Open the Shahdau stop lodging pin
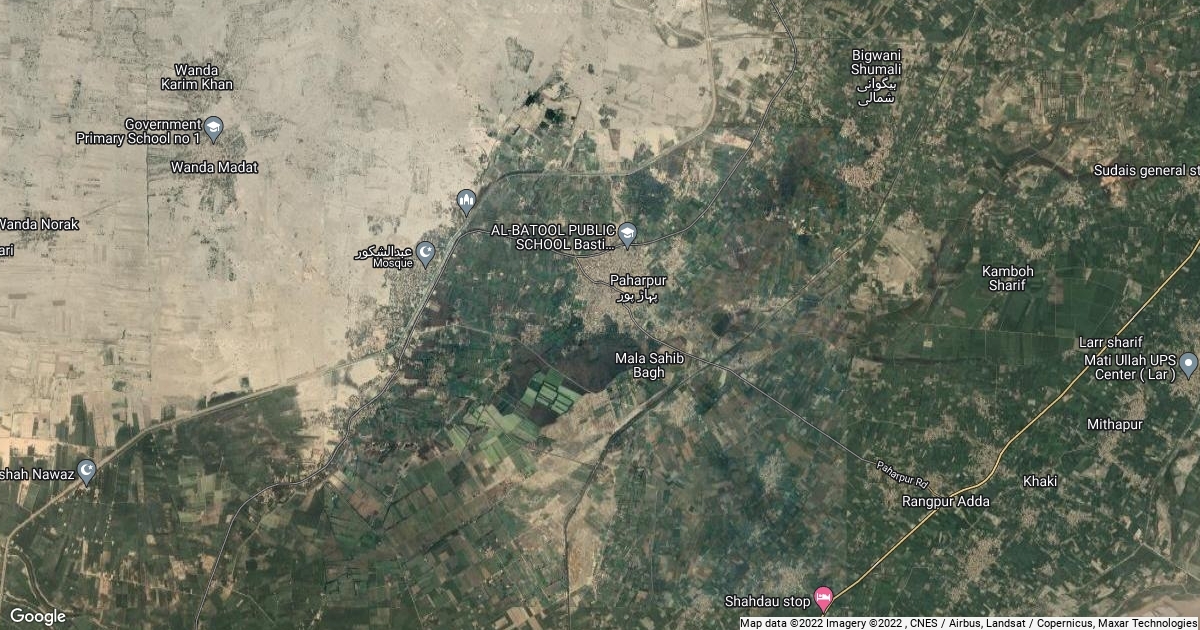The width and height of the screenshot is (1200, 630). click(x=824, y=599)
